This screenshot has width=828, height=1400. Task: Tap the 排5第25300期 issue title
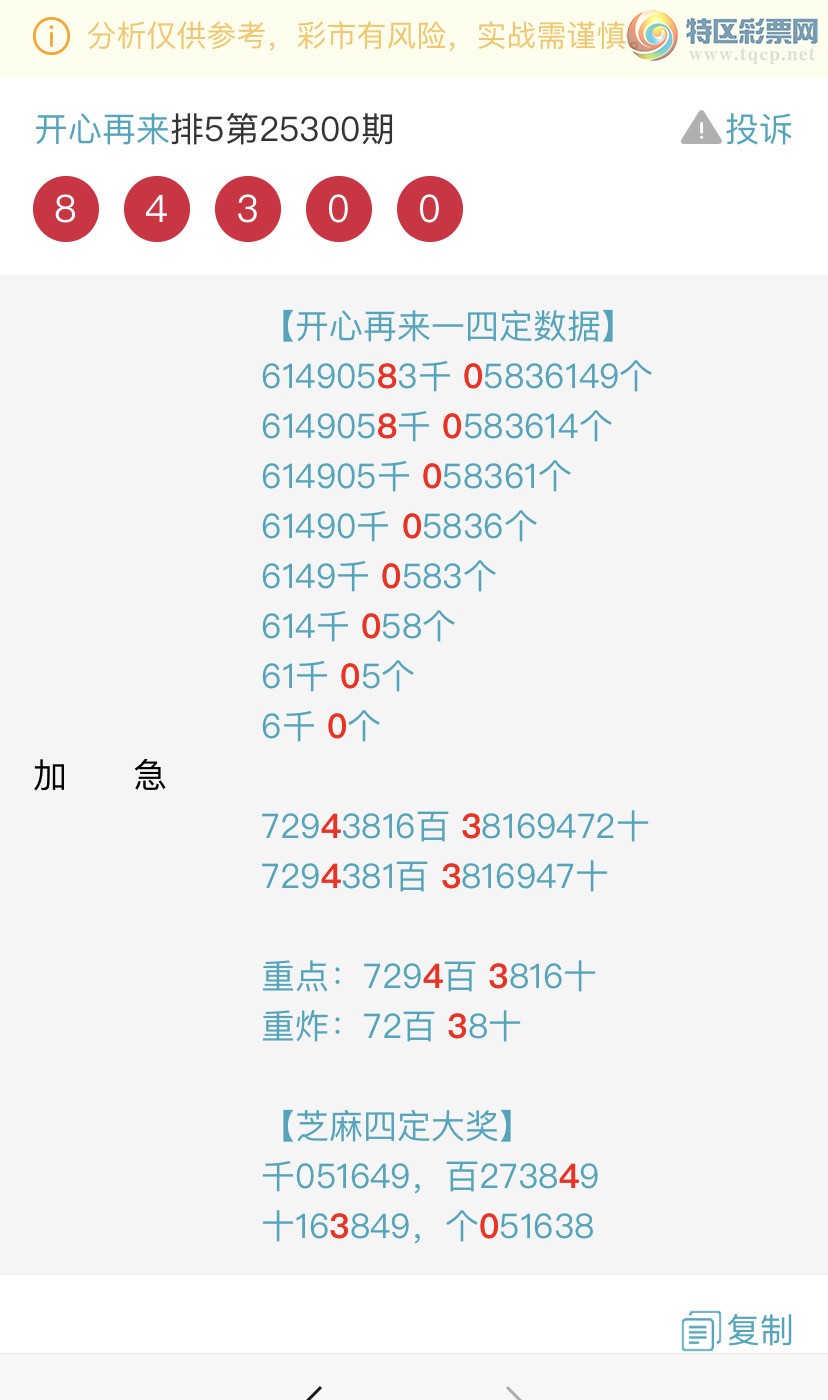point(288,128)
